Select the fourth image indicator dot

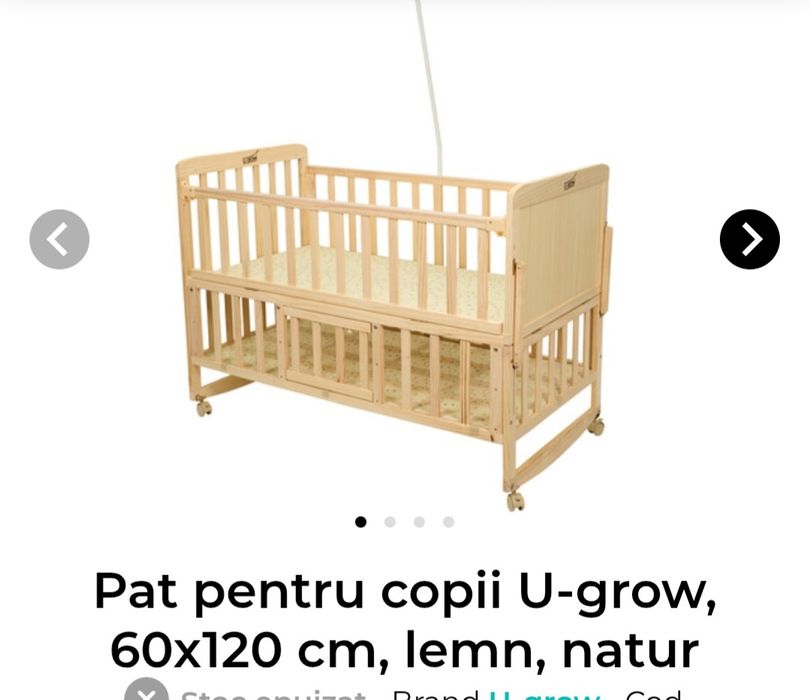click(448, 522)
